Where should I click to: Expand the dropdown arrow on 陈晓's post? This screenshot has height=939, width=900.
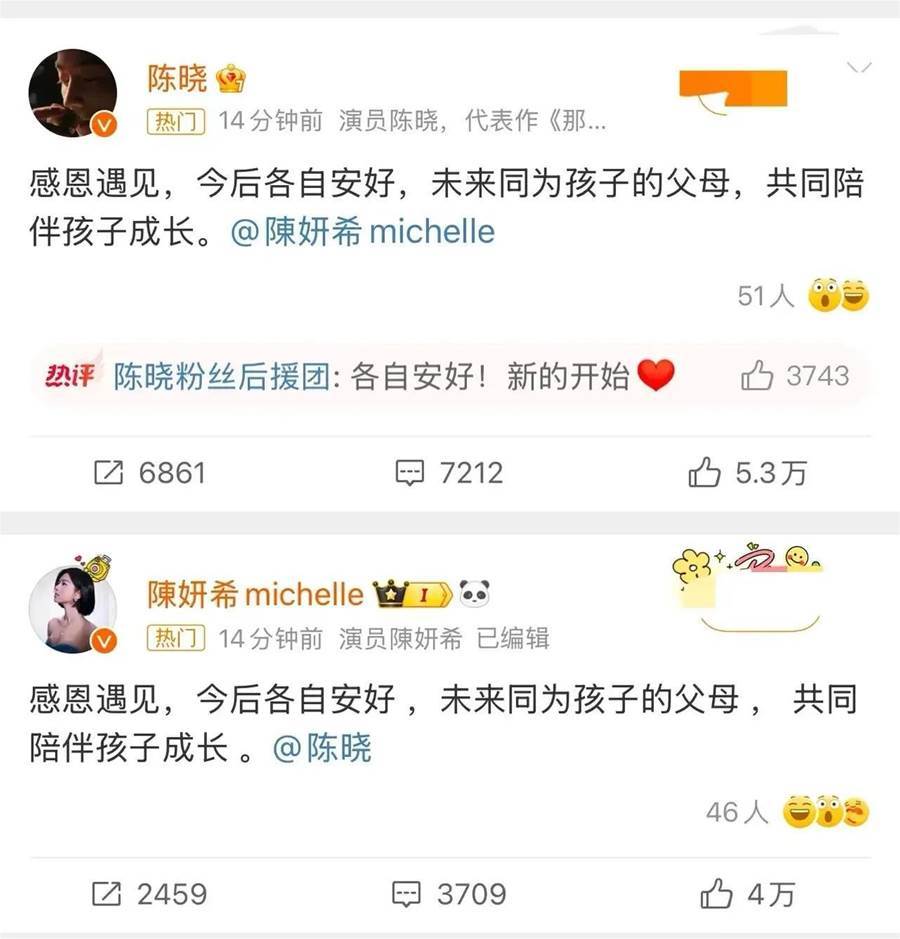tap(859, 68)
